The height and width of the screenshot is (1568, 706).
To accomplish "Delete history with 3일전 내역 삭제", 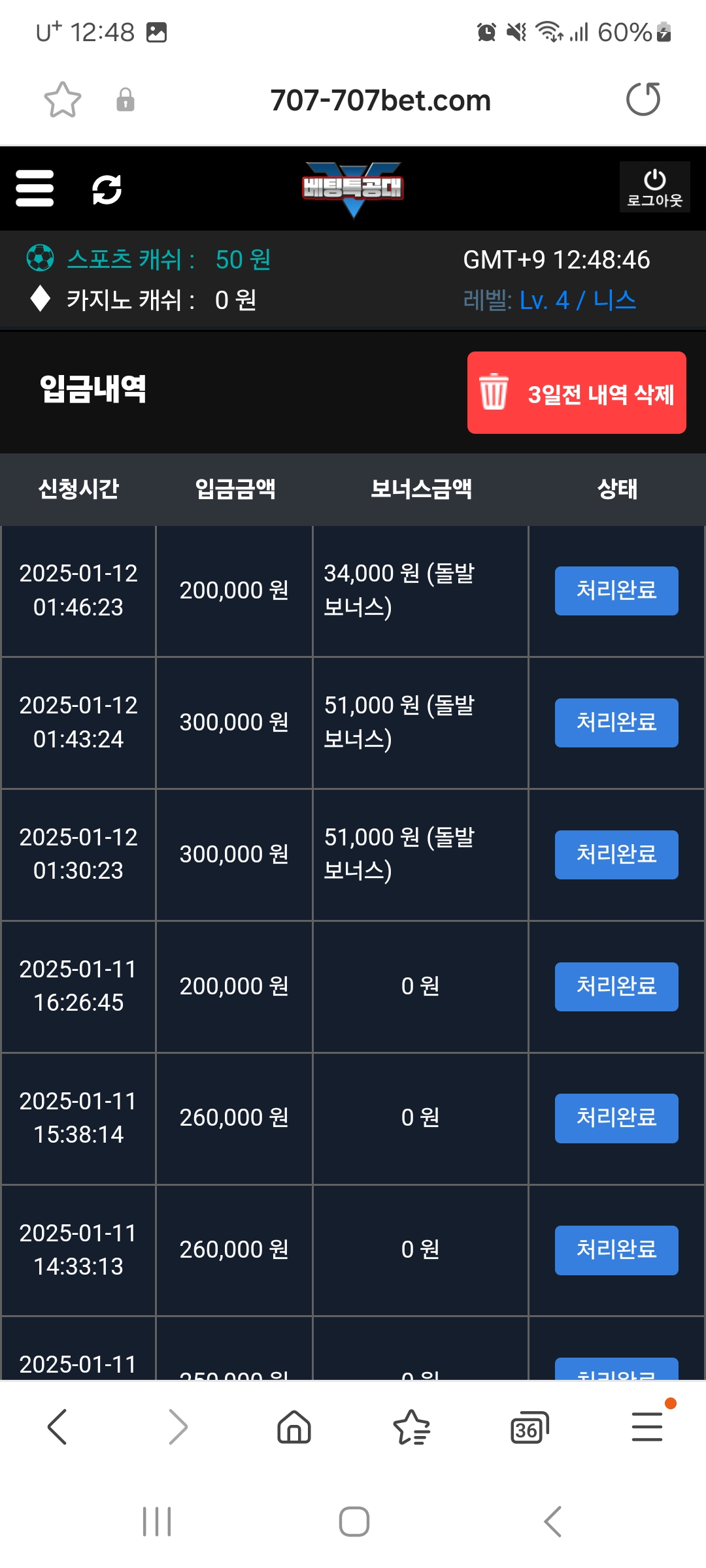I will [577, 393].
